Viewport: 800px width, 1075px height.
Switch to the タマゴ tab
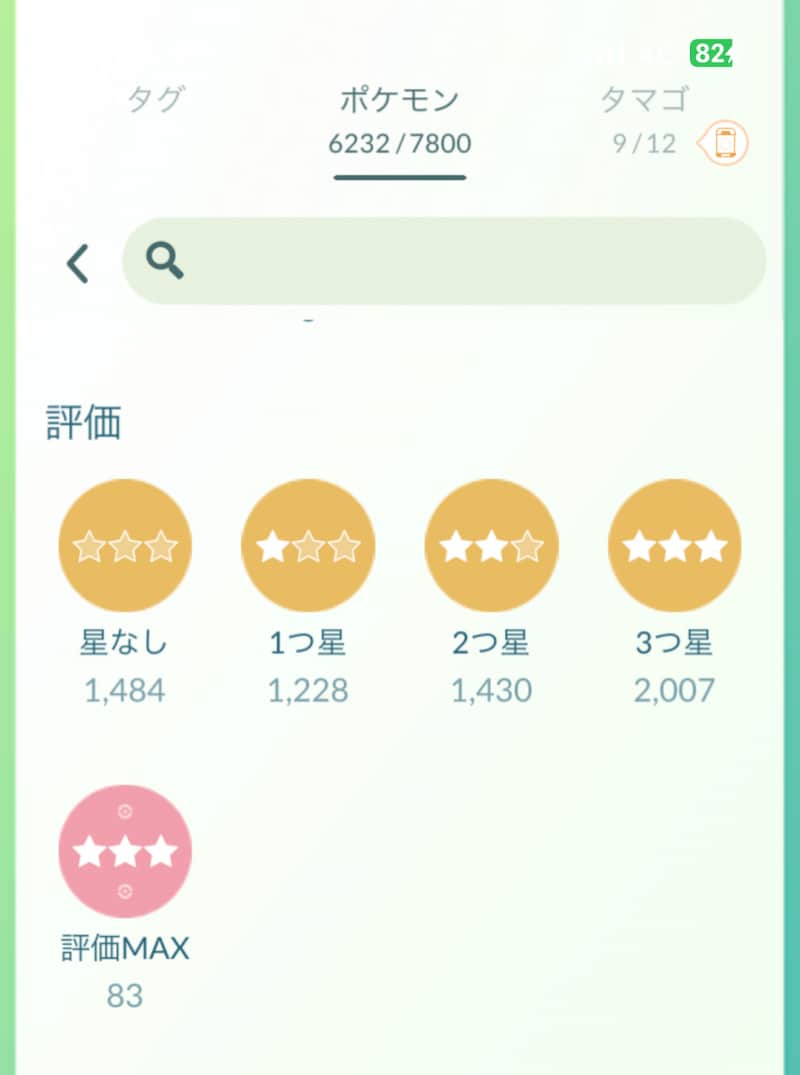[x=645, y=101]
